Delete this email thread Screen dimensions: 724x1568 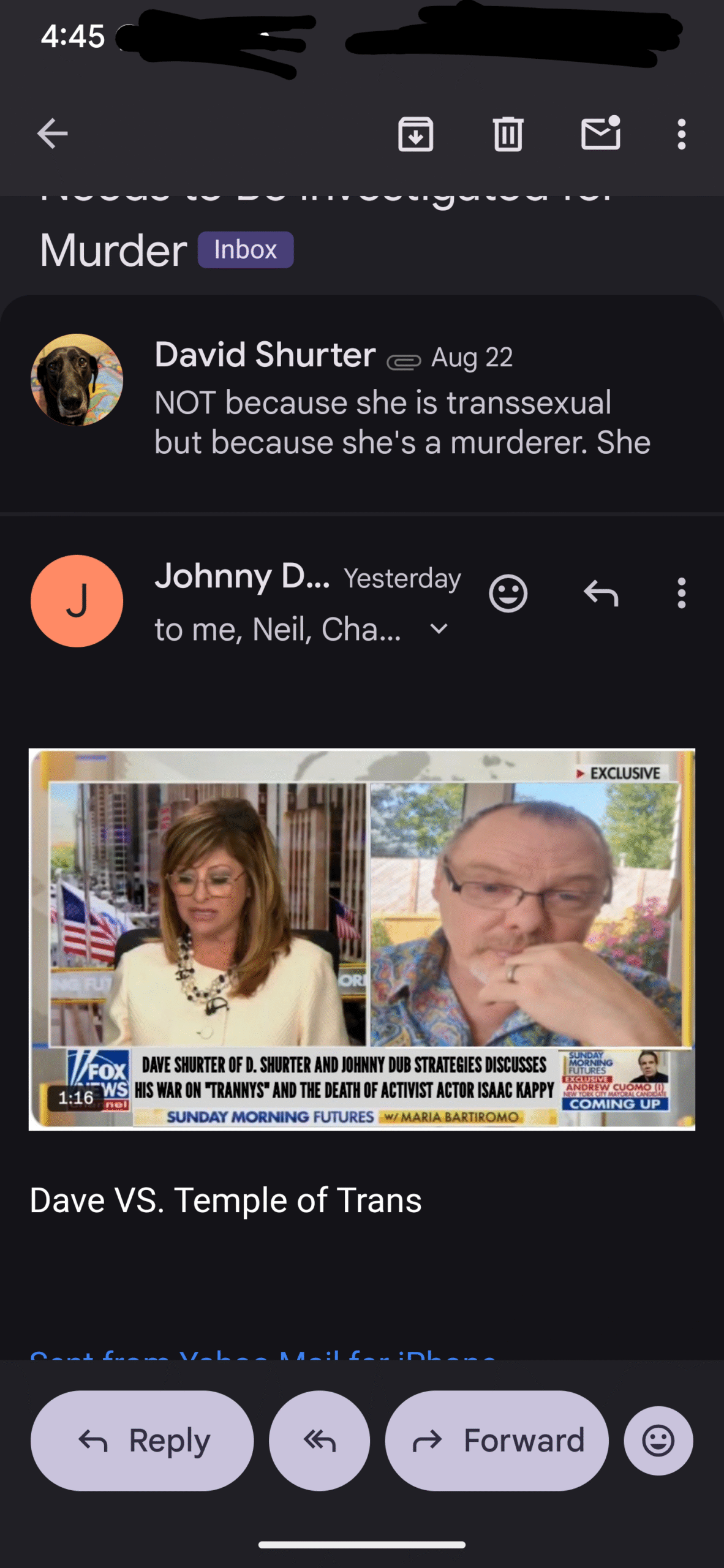[508, 134]
